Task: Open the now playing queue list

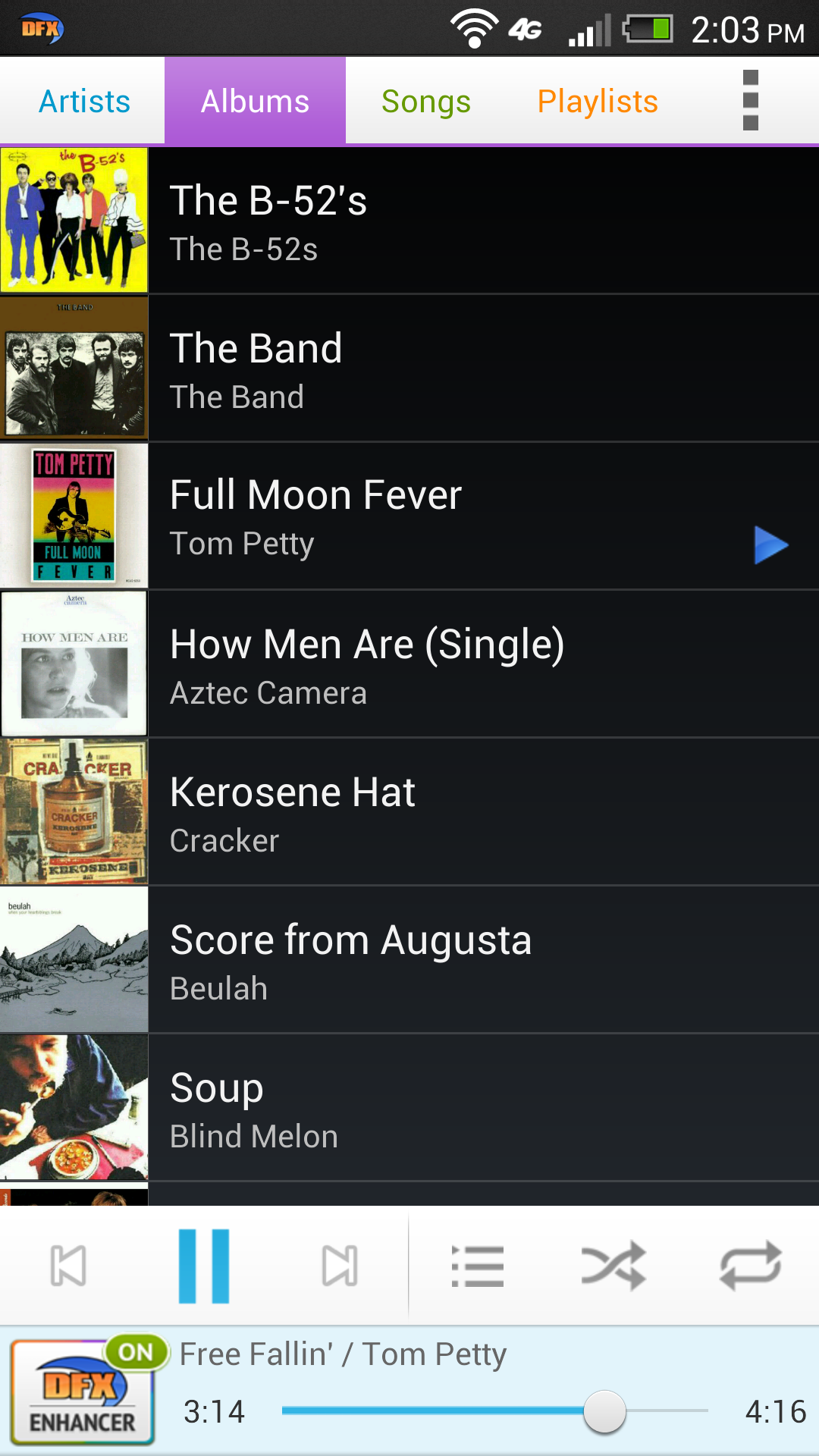Action: (x=477, y=1266)
